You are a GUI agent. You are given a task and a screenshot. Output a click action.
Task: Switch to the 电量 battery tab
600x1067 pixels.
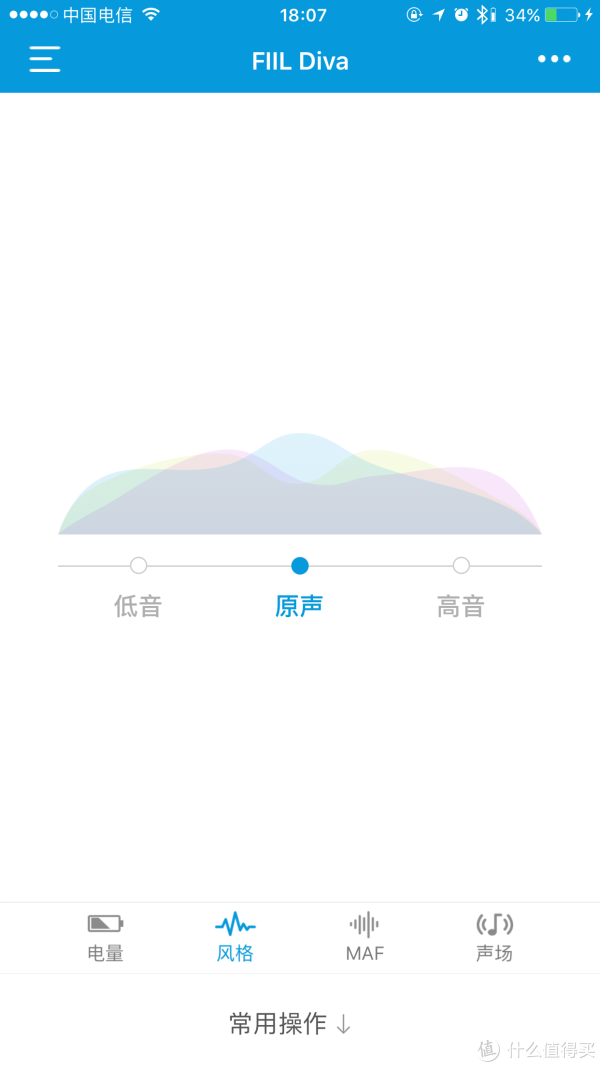(x=105, y=938)
